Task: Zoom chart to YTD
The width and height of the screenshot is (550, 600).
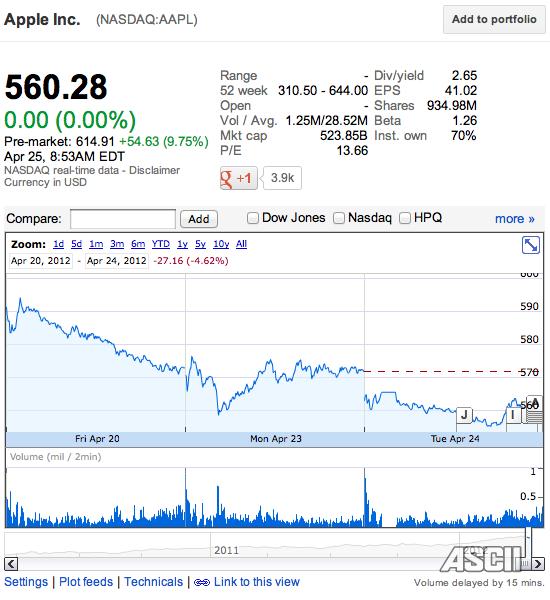Action: point(161,244)
